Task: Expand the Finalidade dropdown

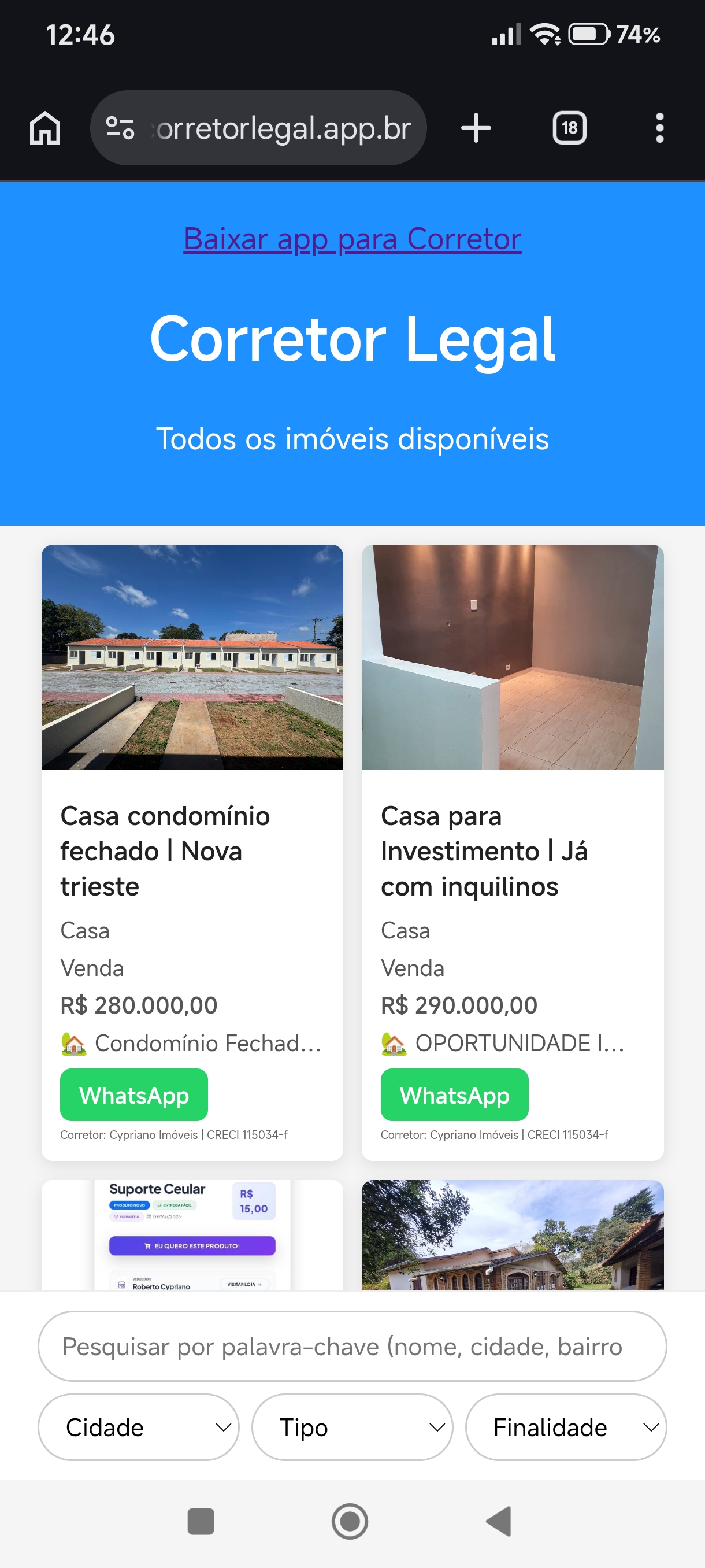Action: tap(566, 1428)
